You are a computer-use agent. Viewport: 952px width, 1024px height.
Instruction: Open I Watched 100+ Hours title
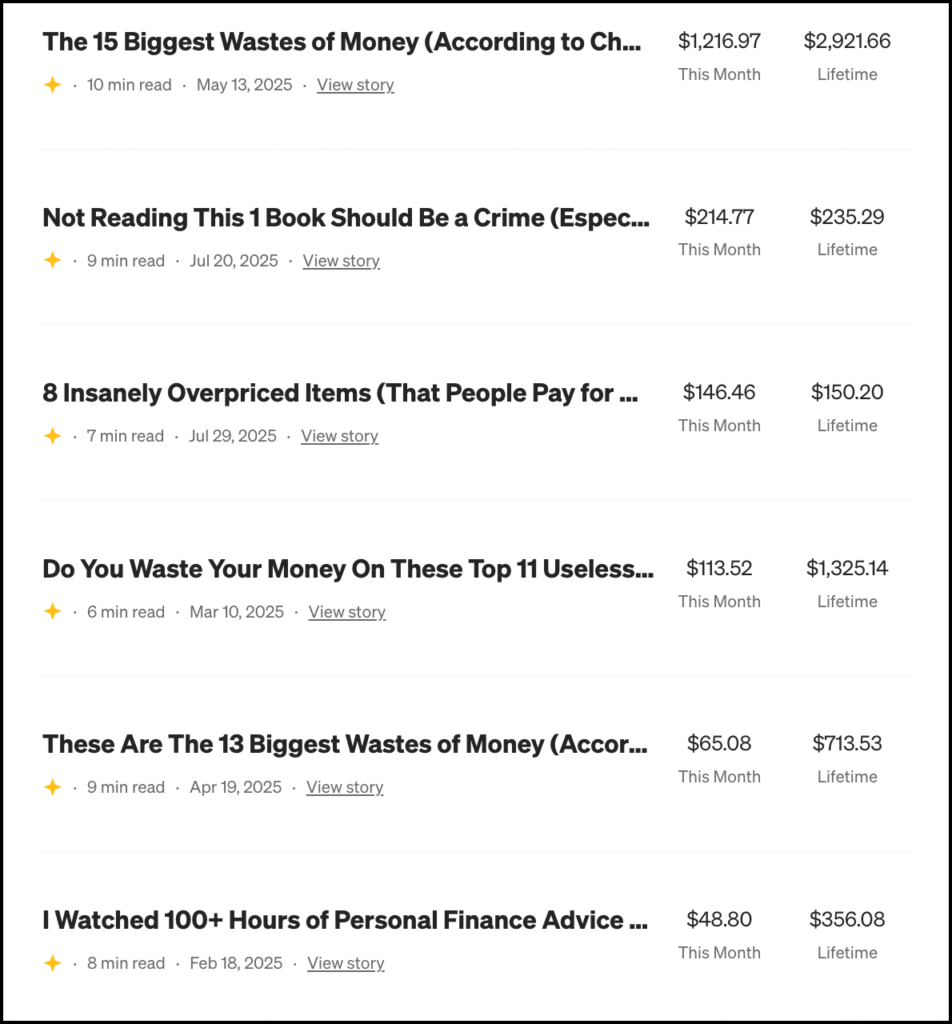tap(345, 921)
